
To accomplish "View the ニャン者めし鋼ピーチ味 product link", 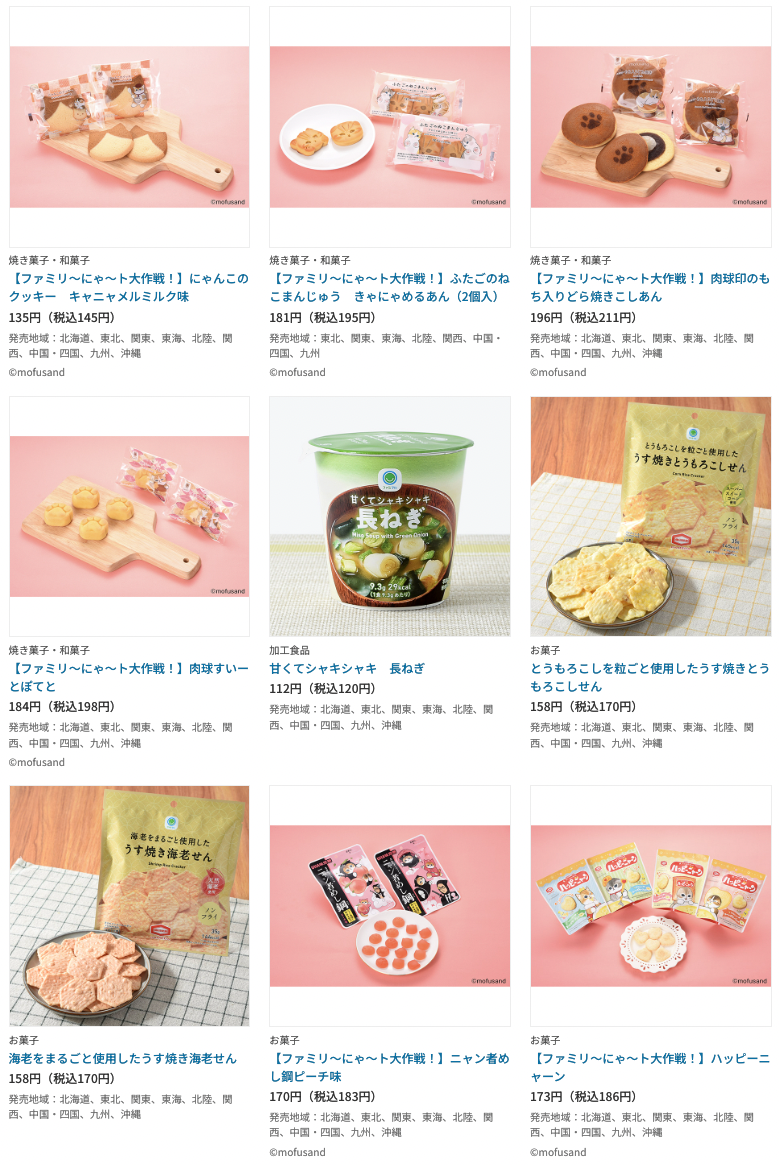I will [390, 1067].
